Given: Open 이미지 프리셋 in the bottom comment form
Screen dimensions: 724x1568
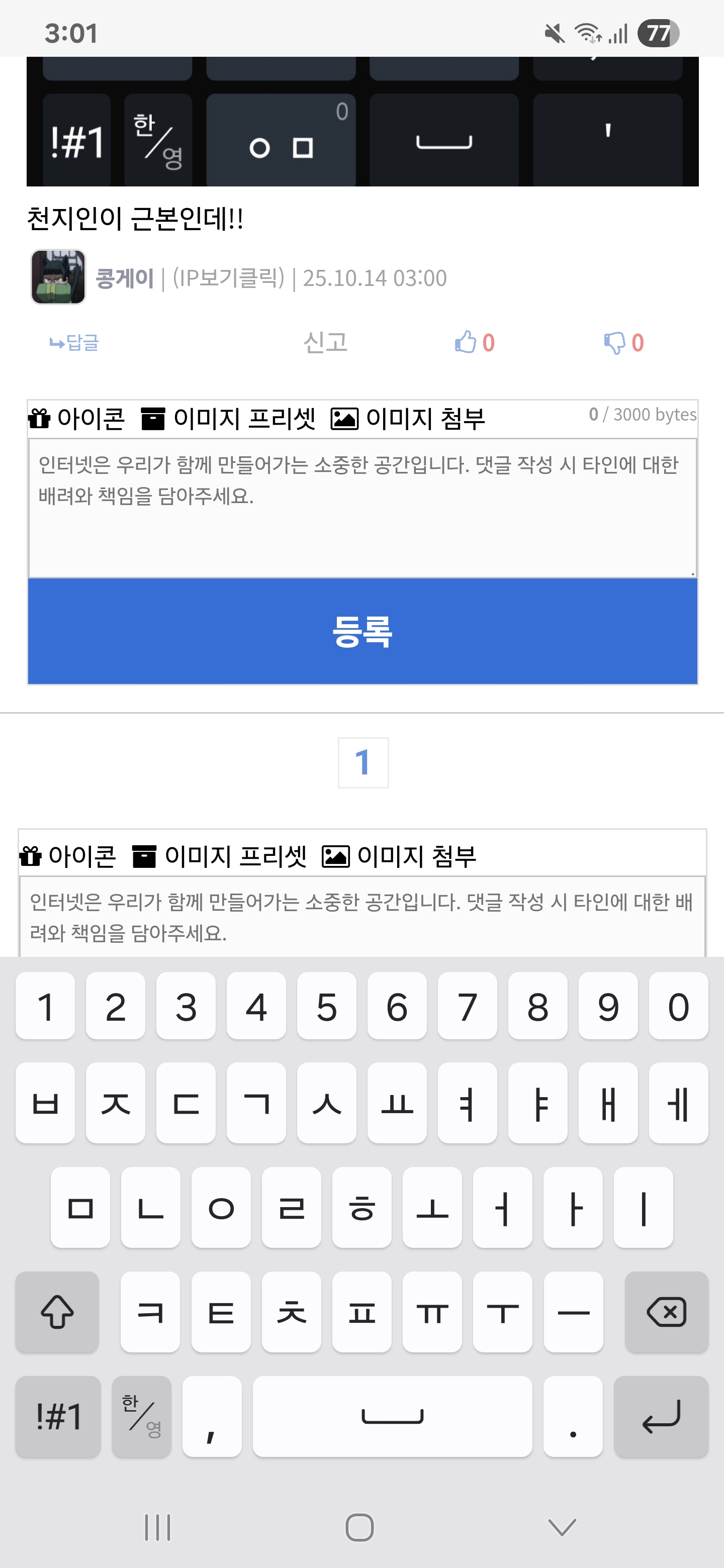Looking at the screenshot, I should pyautogui.click(x=220, y=856).
